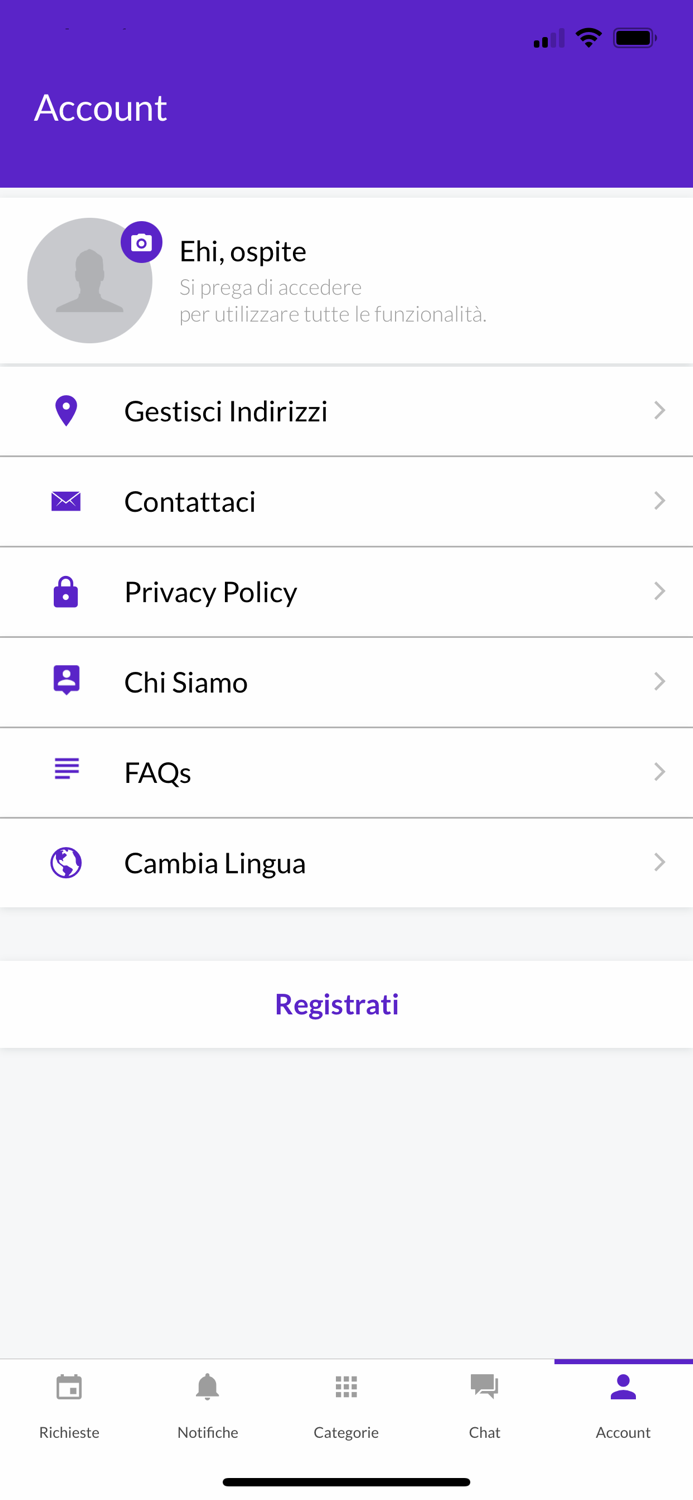Select Cambia Lingua
Viewport: 693px width, 1500px height.
tap(346, 863)
